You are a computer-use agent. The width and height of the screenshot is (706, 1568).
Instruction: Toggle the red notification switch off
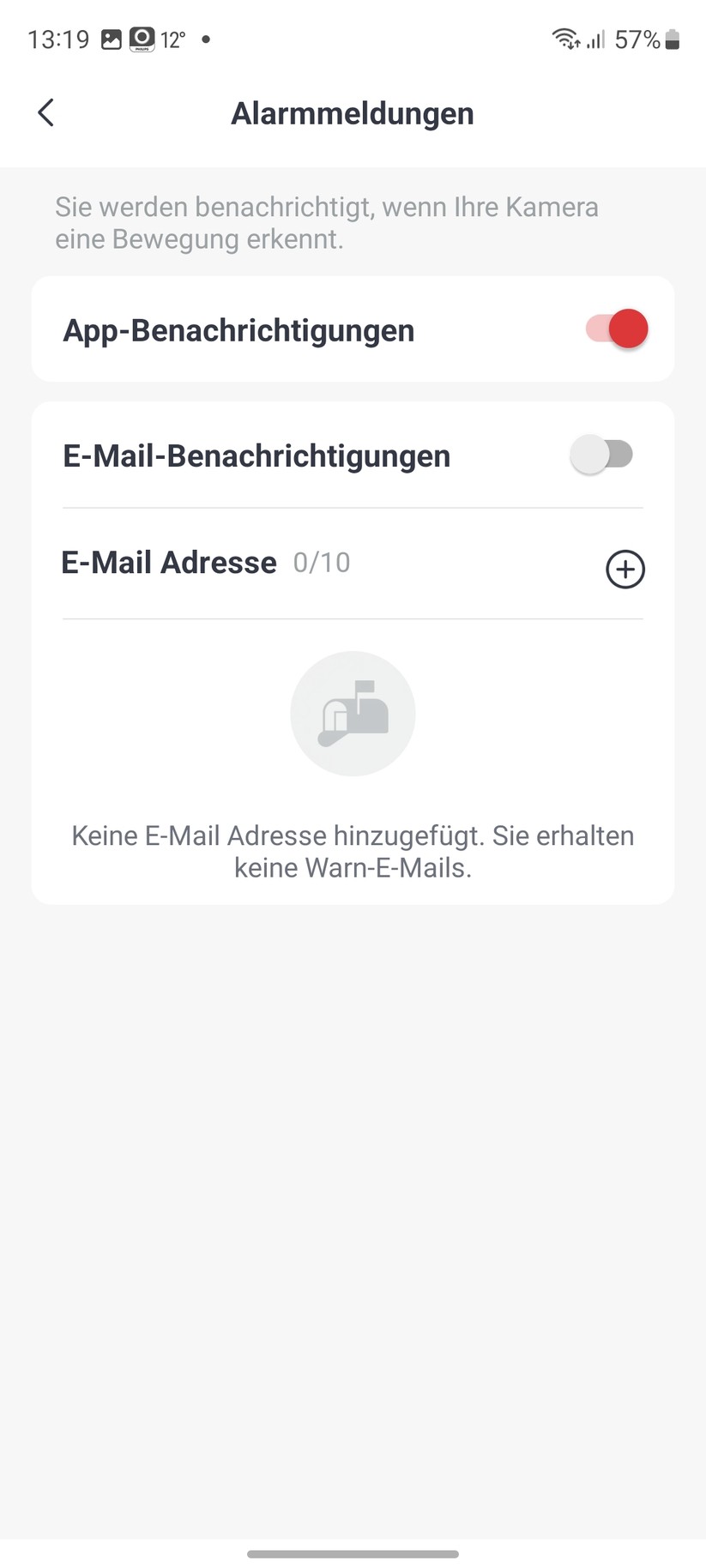(615, 329)
